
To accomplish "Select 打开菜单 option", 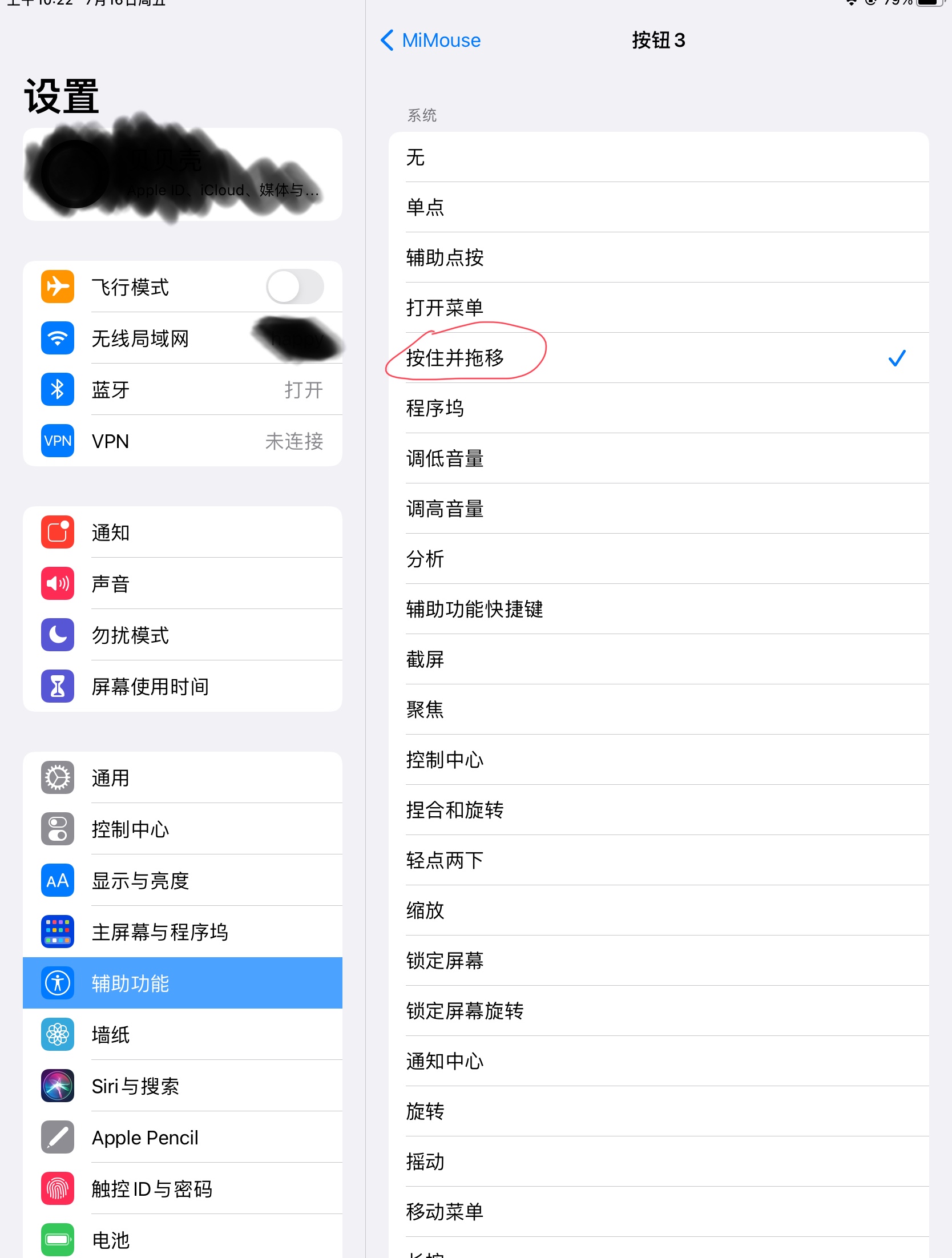I will pos(659,308).
